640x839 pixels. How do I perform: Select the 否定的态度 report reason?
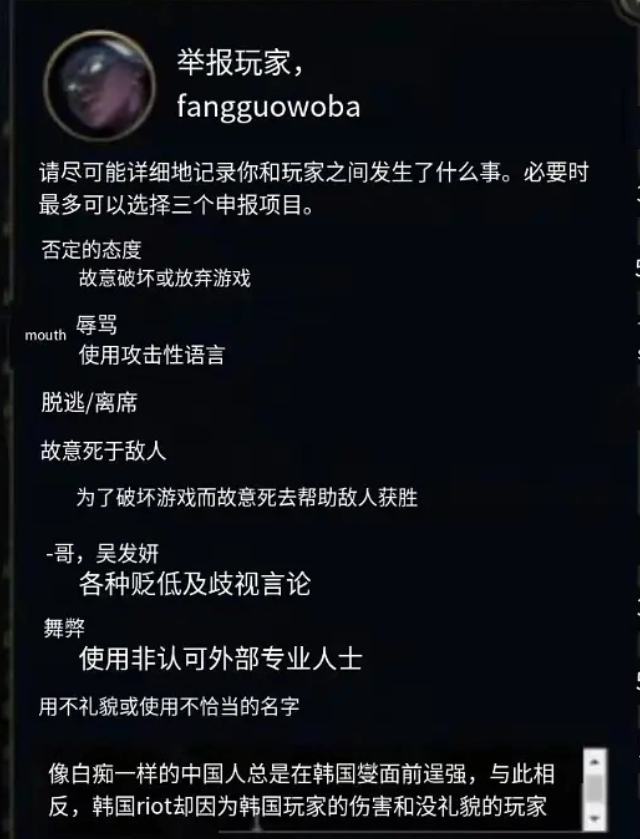pos(91,250)
